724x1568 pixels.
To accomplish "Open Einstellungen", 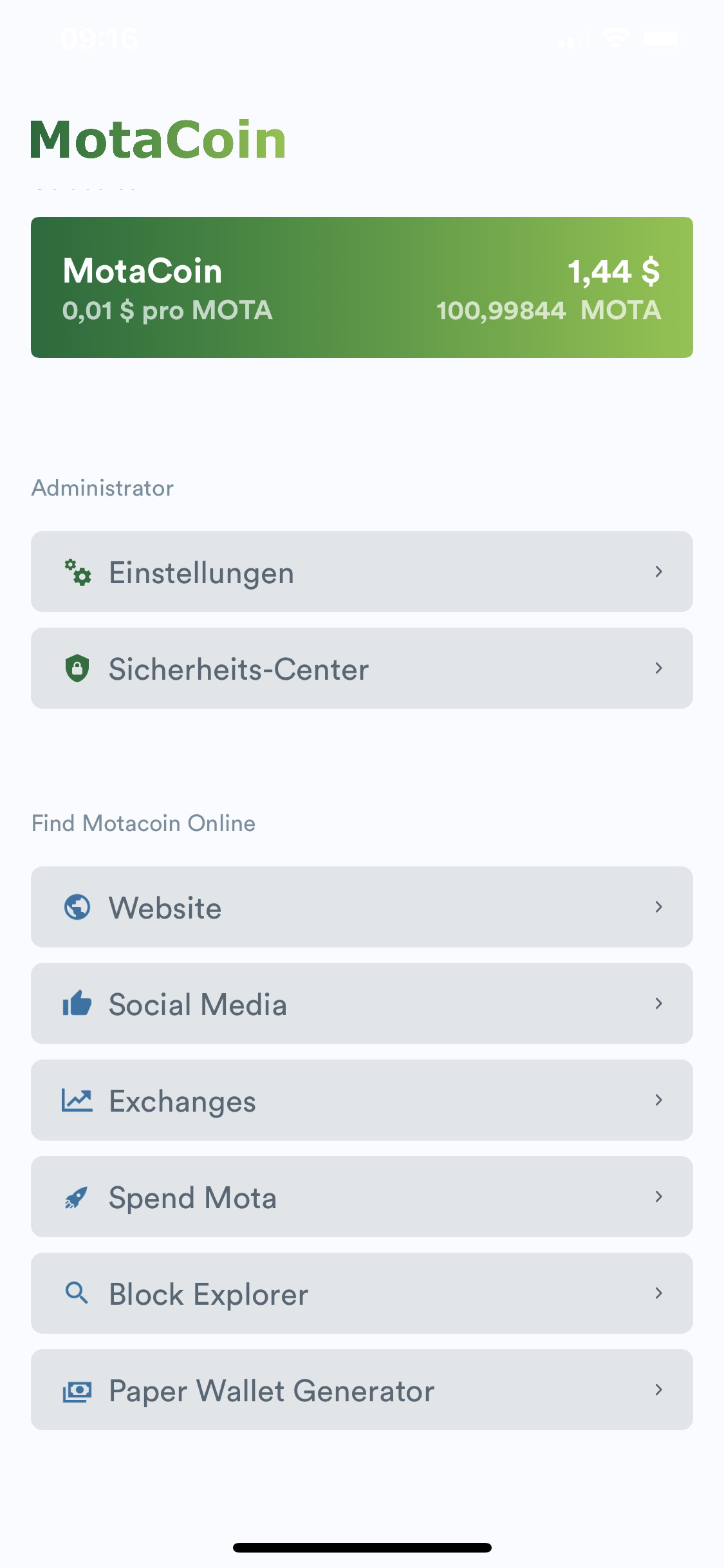I will point(362,572).
